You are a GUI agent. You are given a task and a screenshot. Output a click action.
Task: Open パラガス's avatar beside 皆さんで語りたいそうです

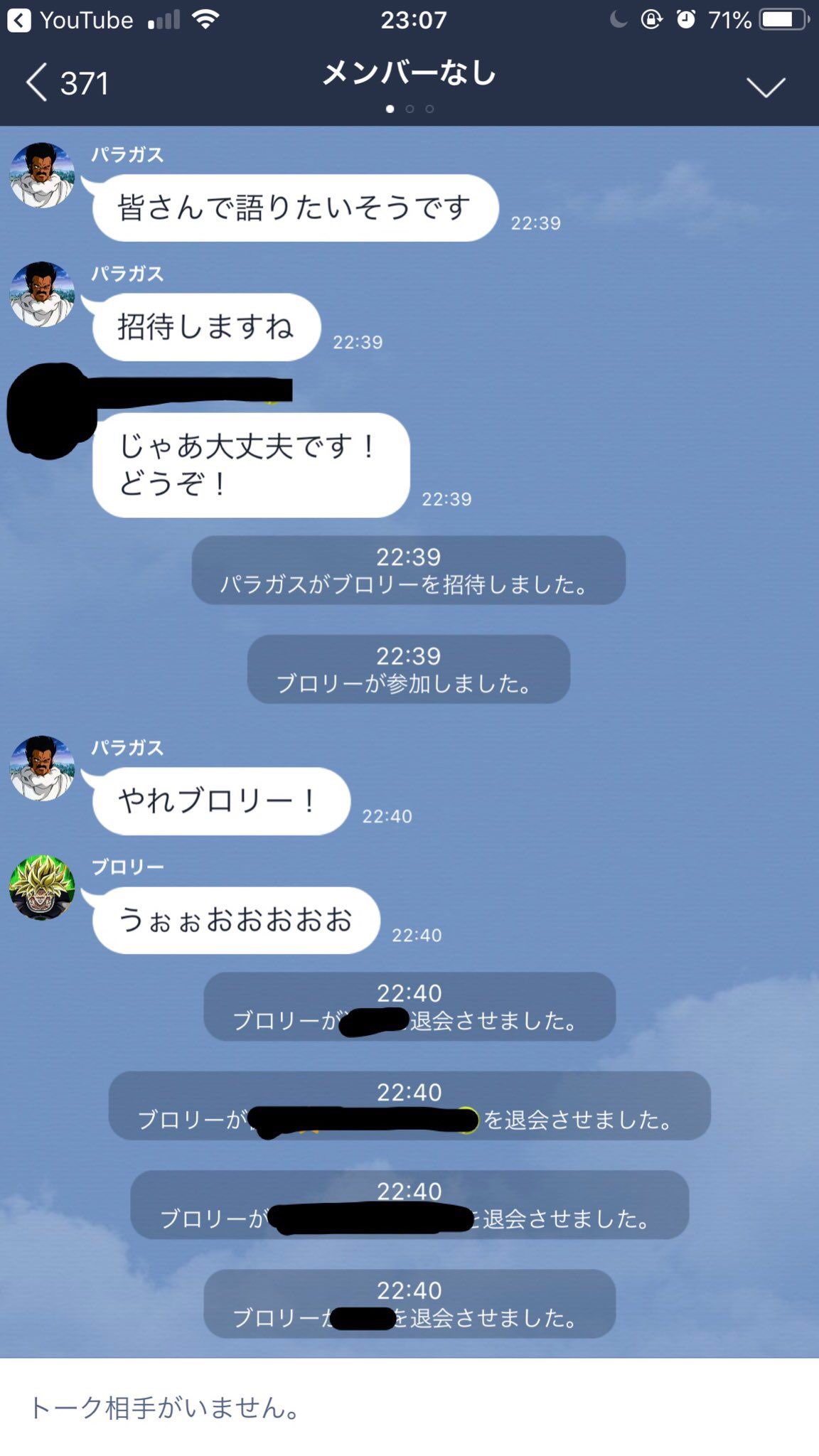pos(42,175)
